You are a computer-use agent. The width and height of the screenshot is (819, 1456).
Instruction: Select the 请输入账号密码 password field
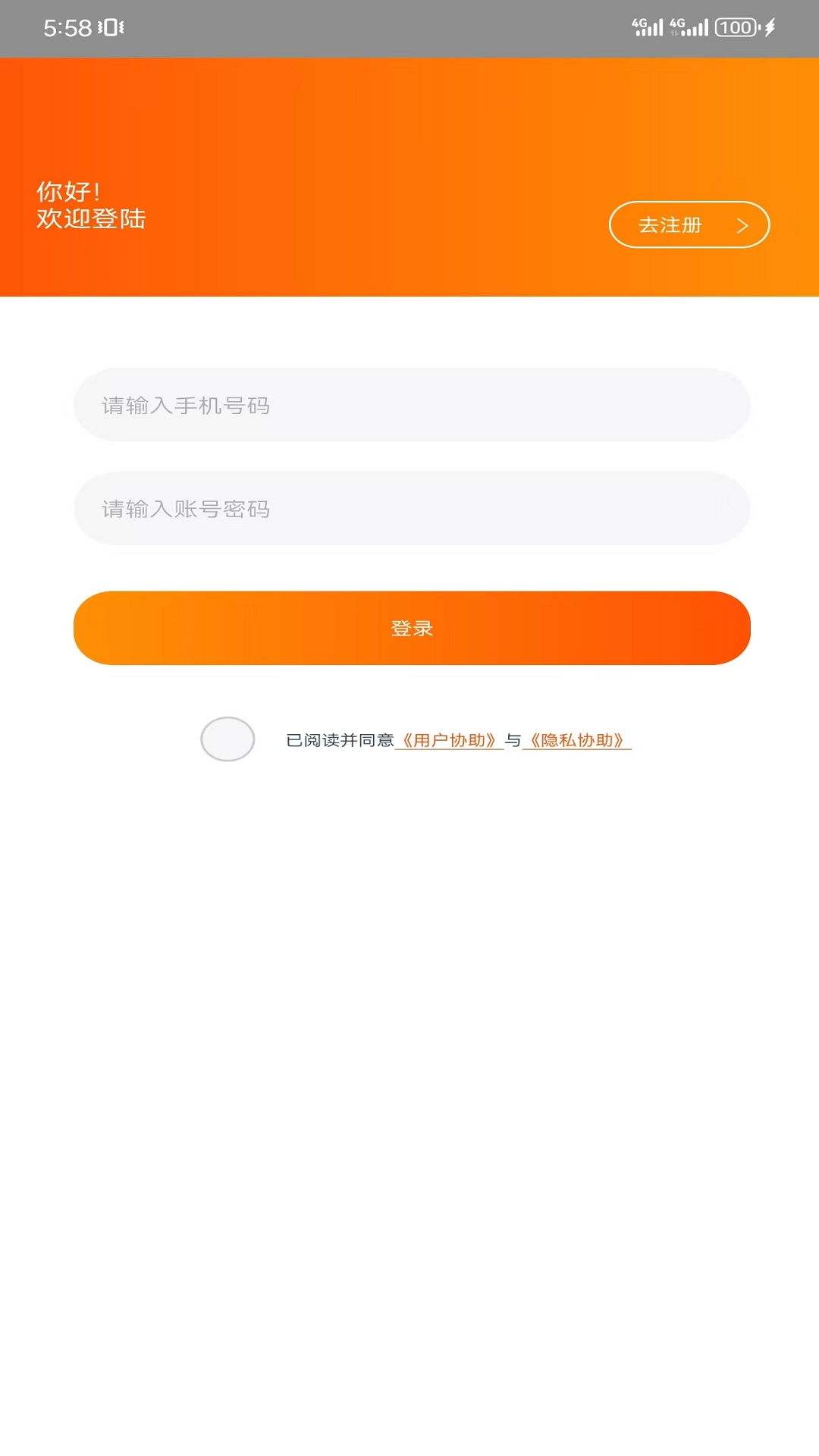(409, 510)
